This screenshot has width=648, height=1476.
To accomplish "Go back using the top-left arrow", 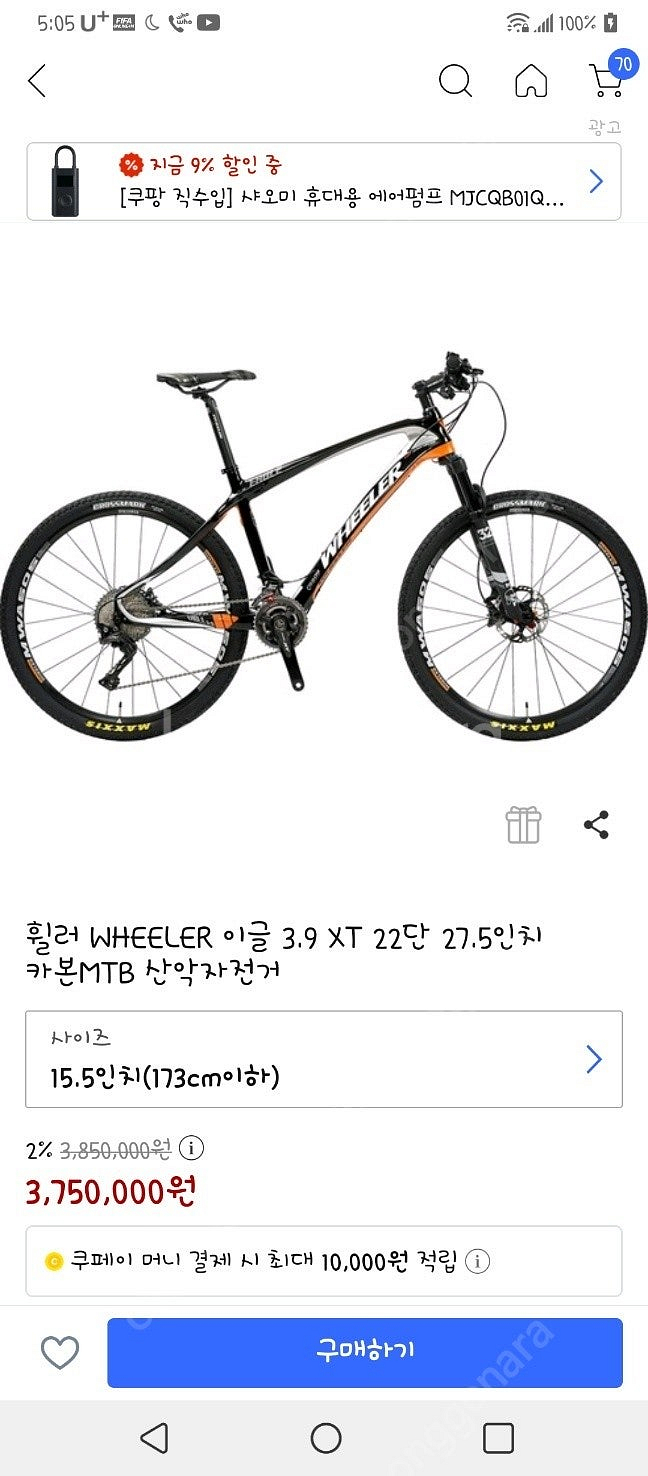I will tap(37, 81).
